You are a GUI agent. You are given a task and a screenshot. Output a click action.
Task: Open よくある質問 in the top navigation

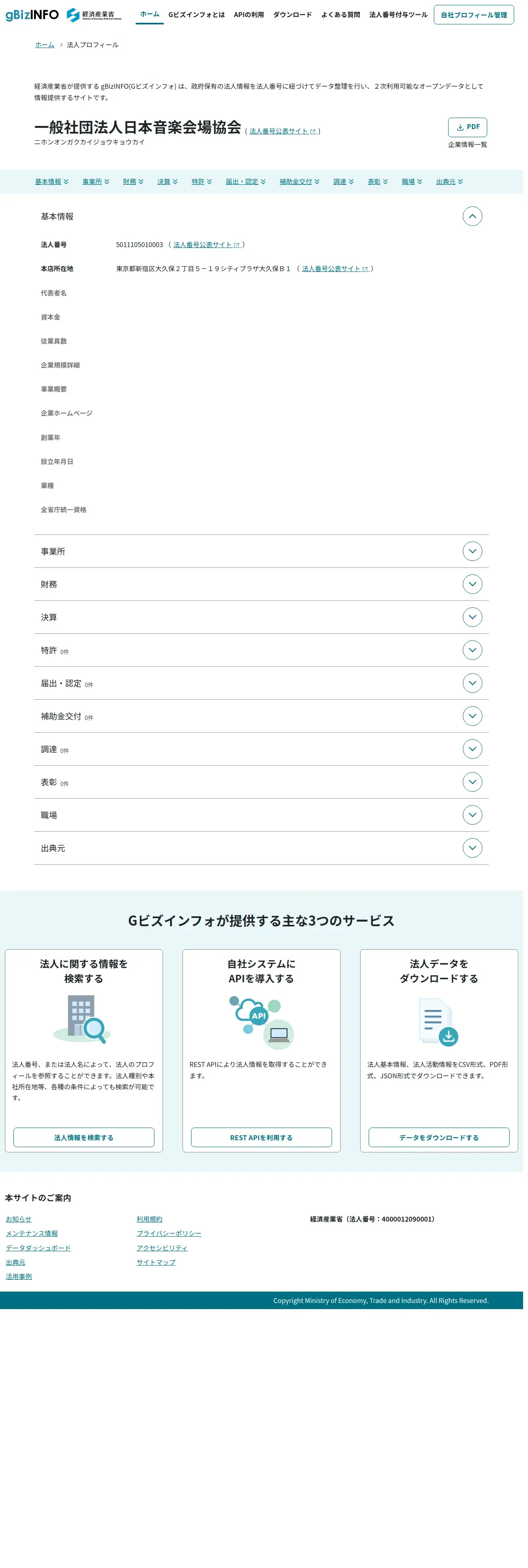(343, 15)
